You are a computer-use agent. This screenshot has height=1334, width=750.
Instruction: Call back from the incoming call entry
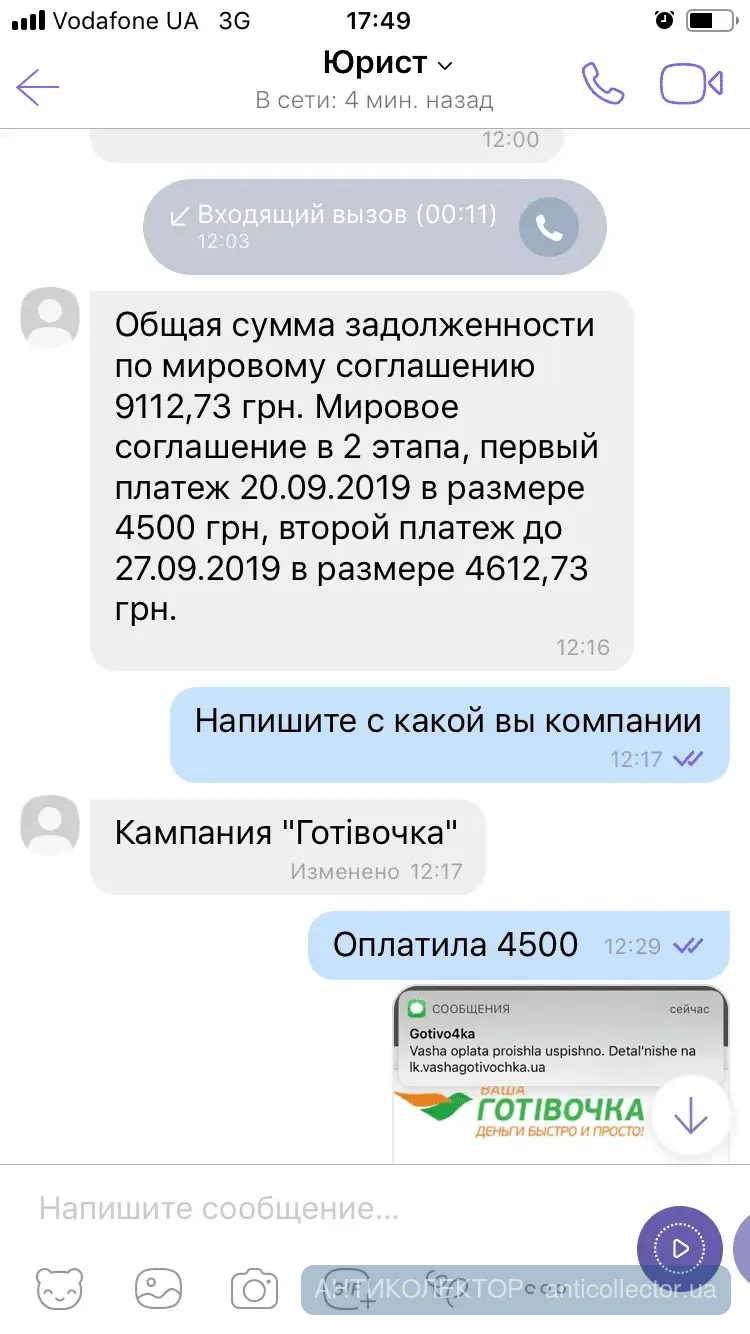548,227
